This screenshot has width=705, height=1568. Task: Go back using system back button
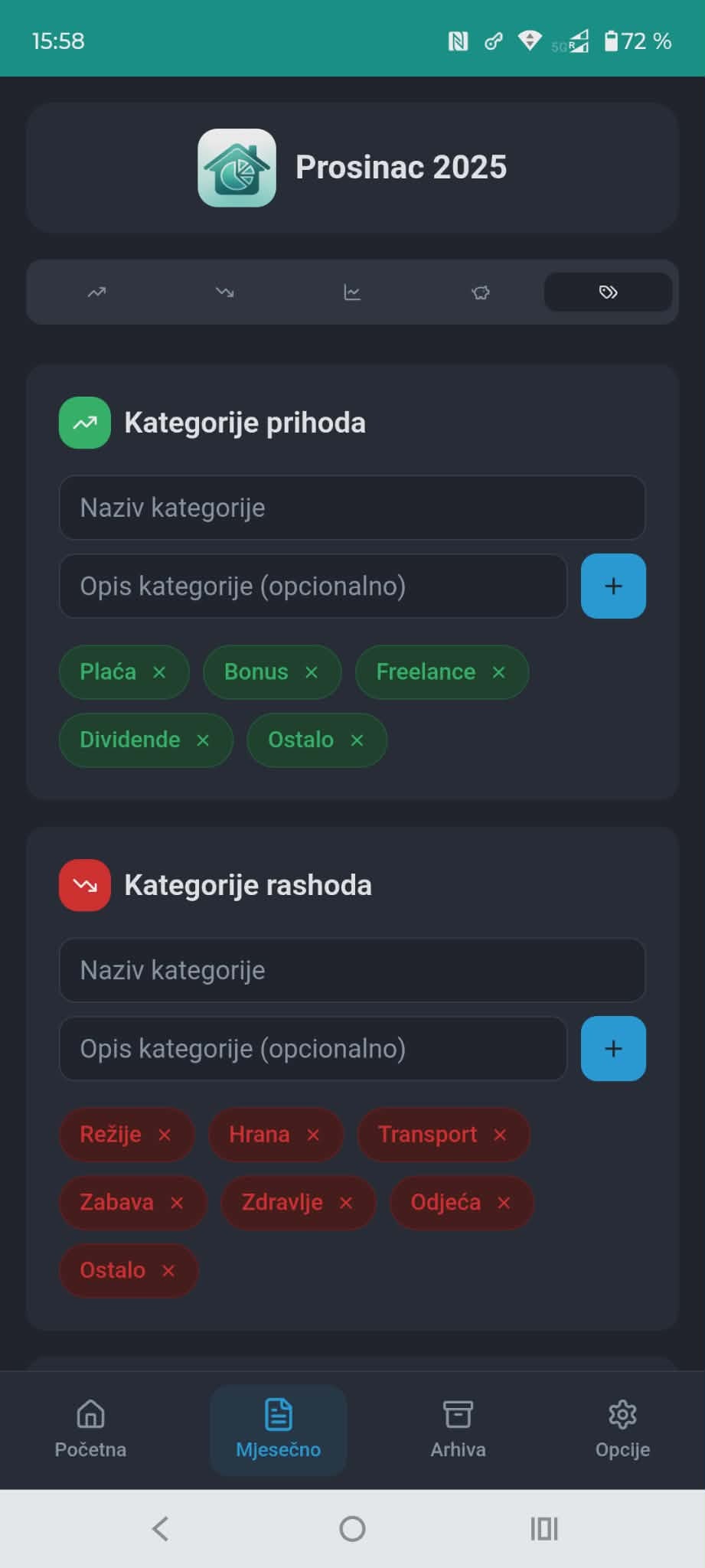tap(160, 1529)
